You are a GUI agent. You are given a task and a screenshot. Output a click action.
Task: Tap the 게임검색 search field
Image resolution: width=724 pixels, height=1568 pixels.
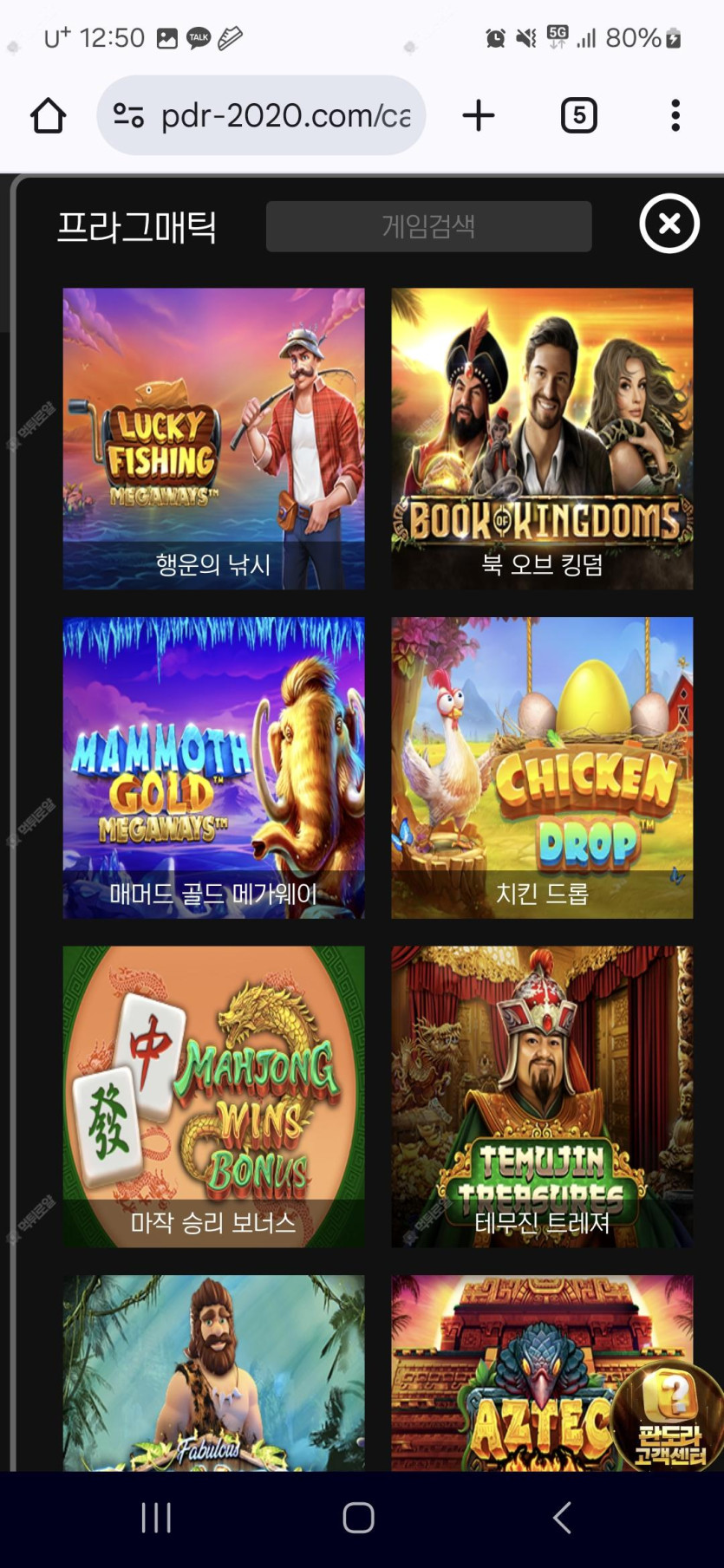(428, 227)
